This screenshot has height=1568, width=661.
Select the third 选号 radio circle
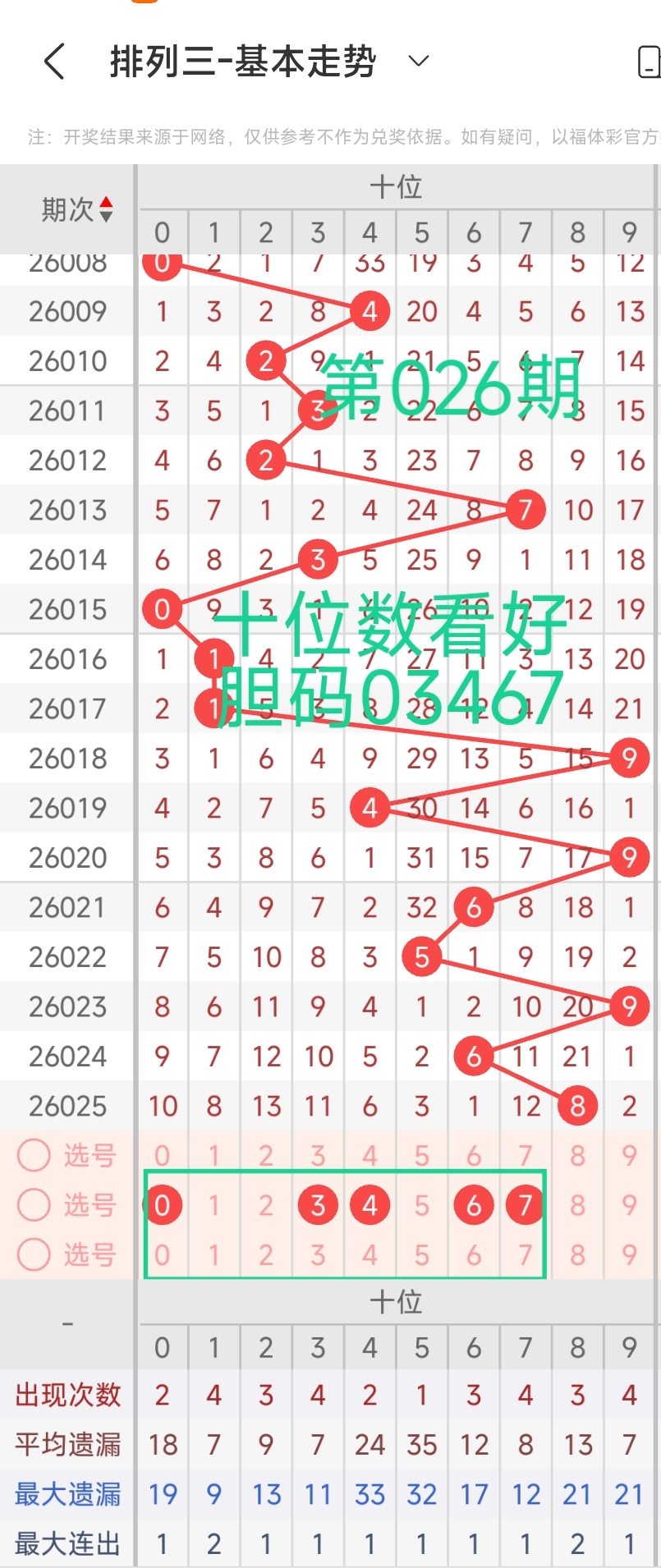click(x=34, y=1255)
